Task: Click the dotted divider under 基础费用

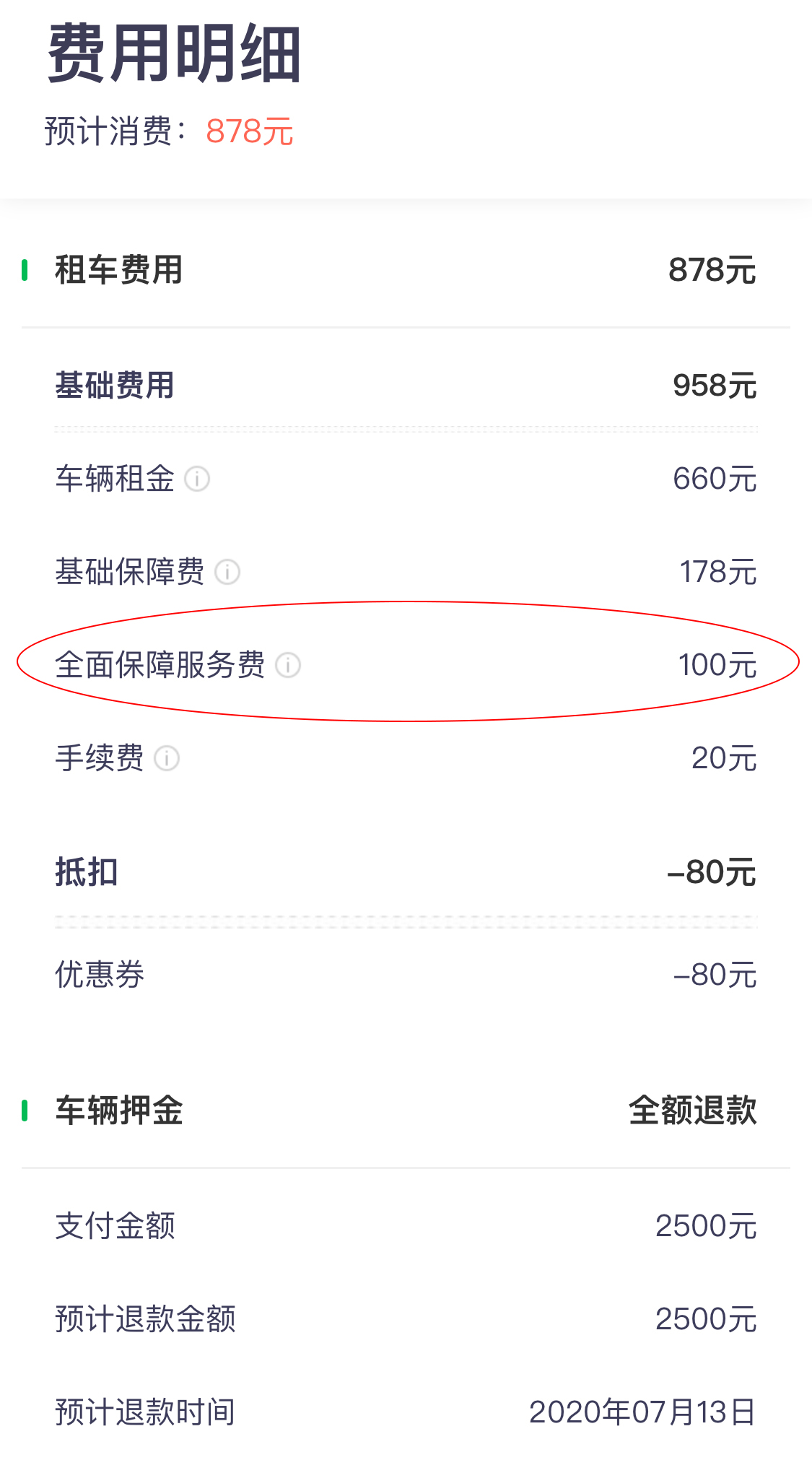Action: coord(404,427)
